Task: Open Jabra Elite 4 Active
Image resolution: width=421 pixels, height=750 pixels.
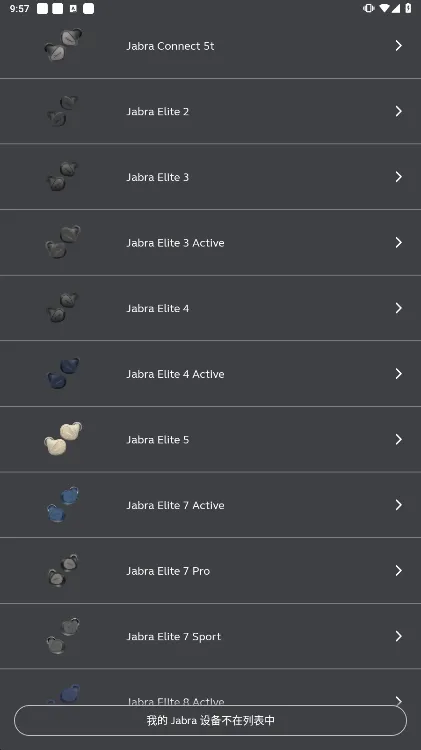Action: 210,374
